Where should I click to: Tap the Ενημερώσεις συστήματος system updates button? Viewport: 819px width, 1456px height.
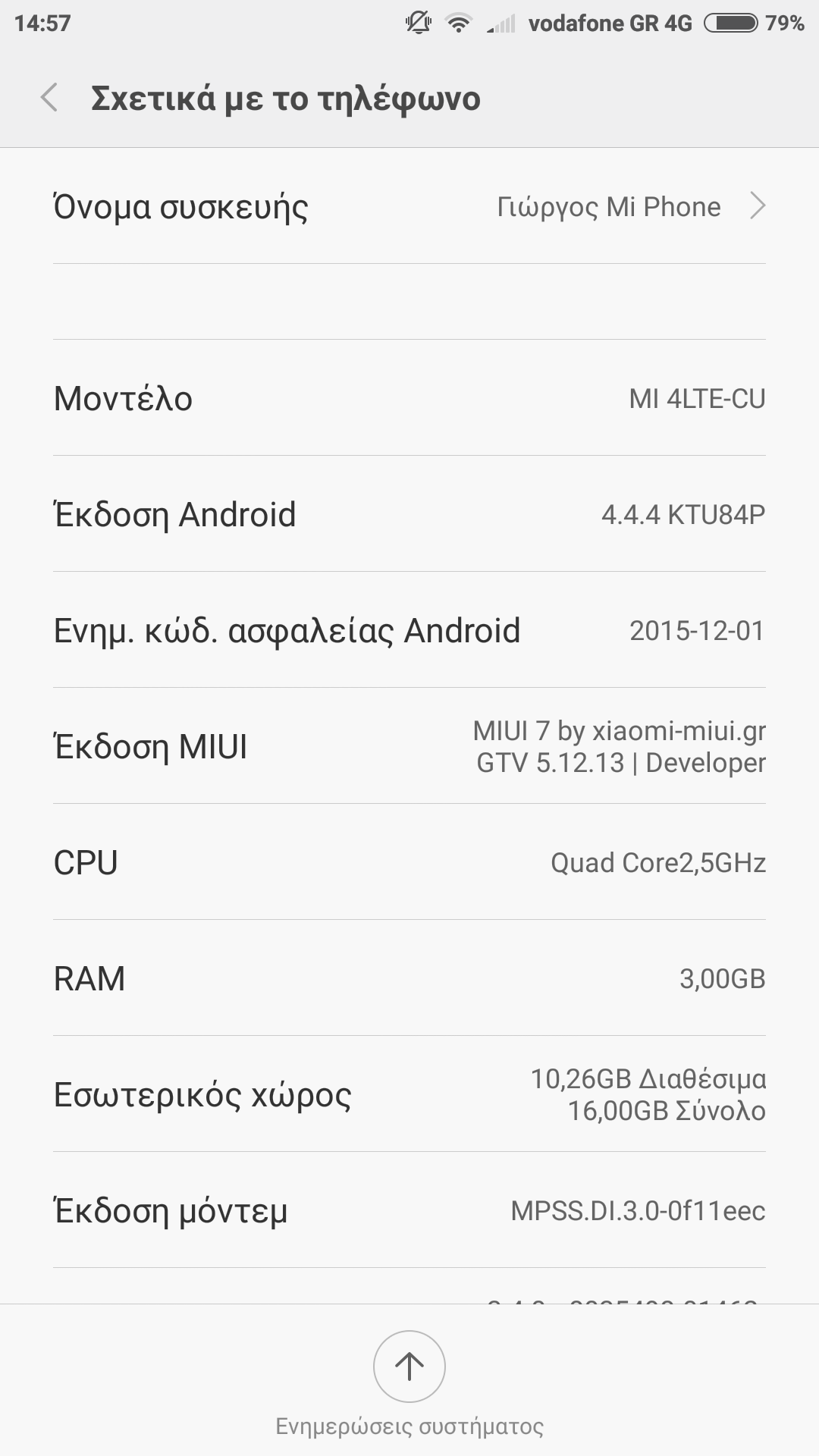[x=409, y=1367]
